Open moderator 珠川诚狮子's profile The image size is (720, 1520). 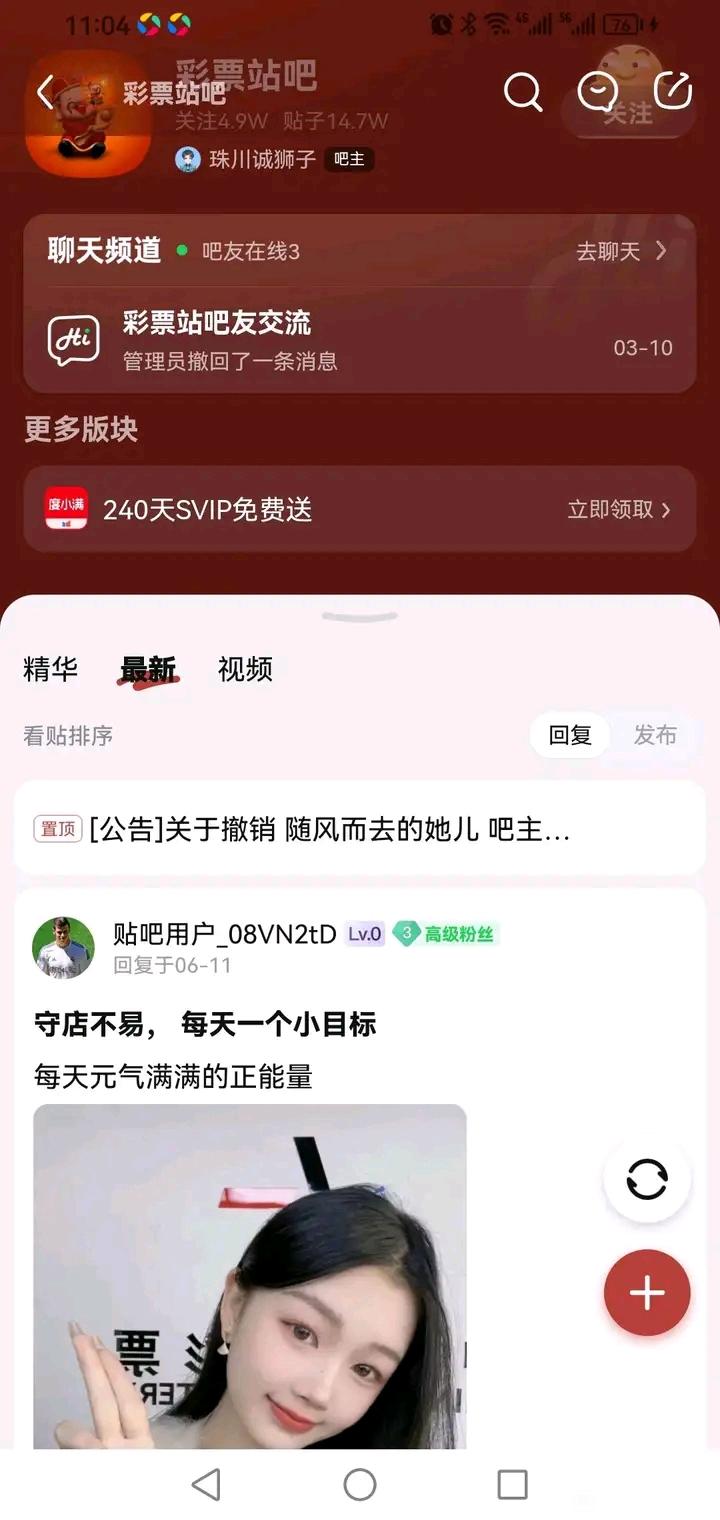point(262,159)
